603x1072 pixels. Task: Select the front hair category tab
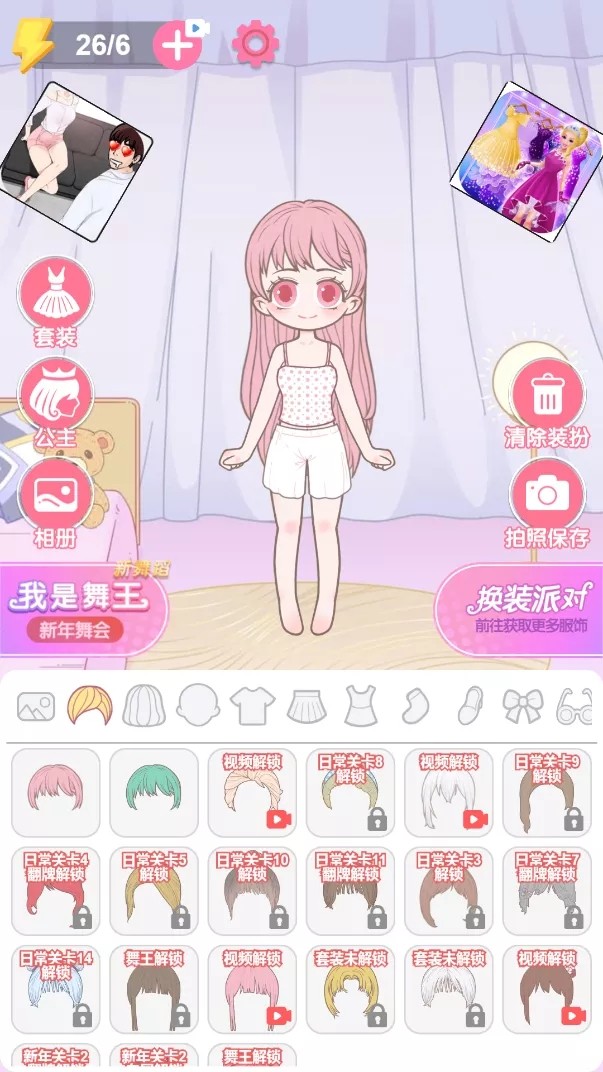pos(88,706)
